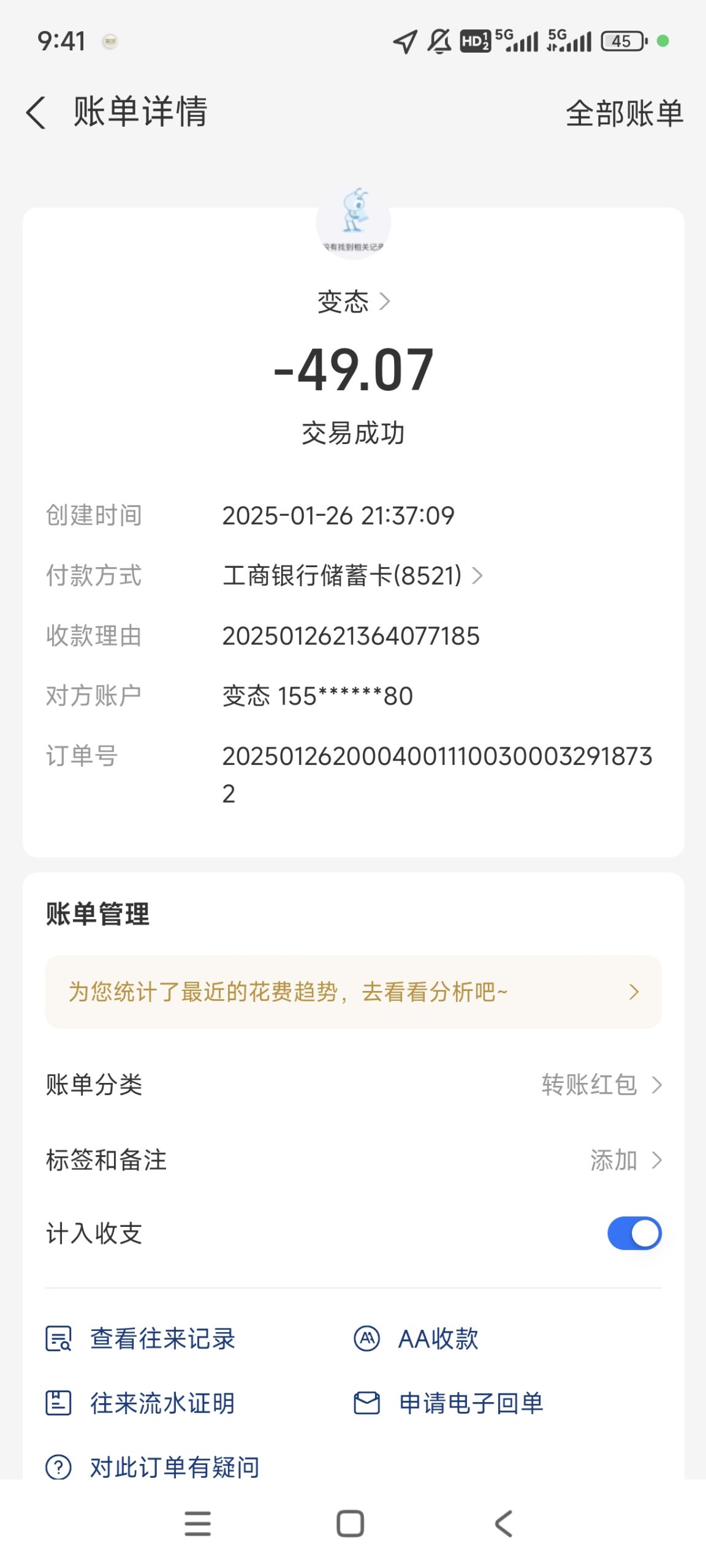Viewport: 706px width, 1568px height.
Task: Open the payee profile 变态
Action: [x=353, y=301]
